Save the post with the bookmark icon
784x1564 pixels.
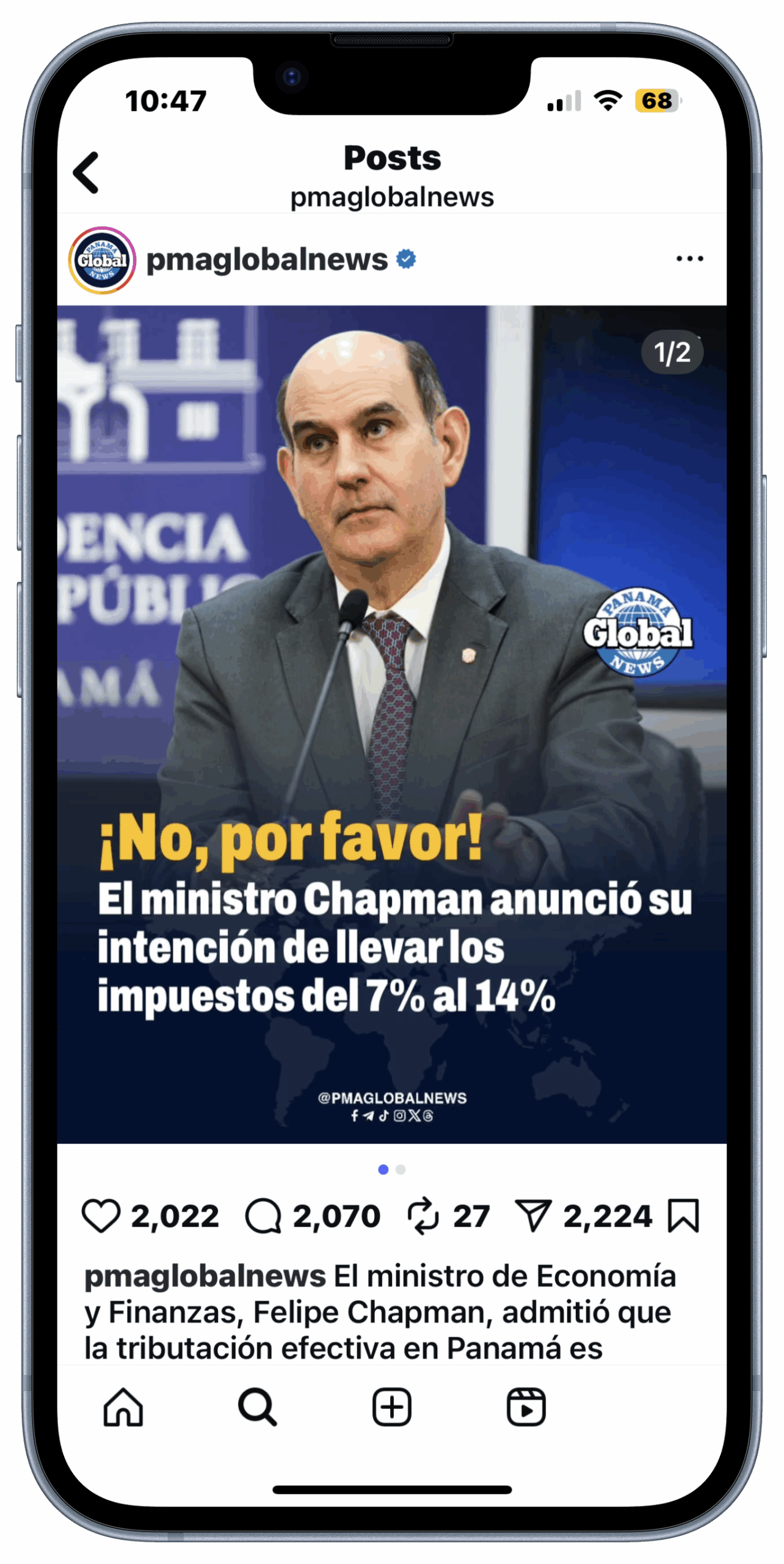[683, 1215]
